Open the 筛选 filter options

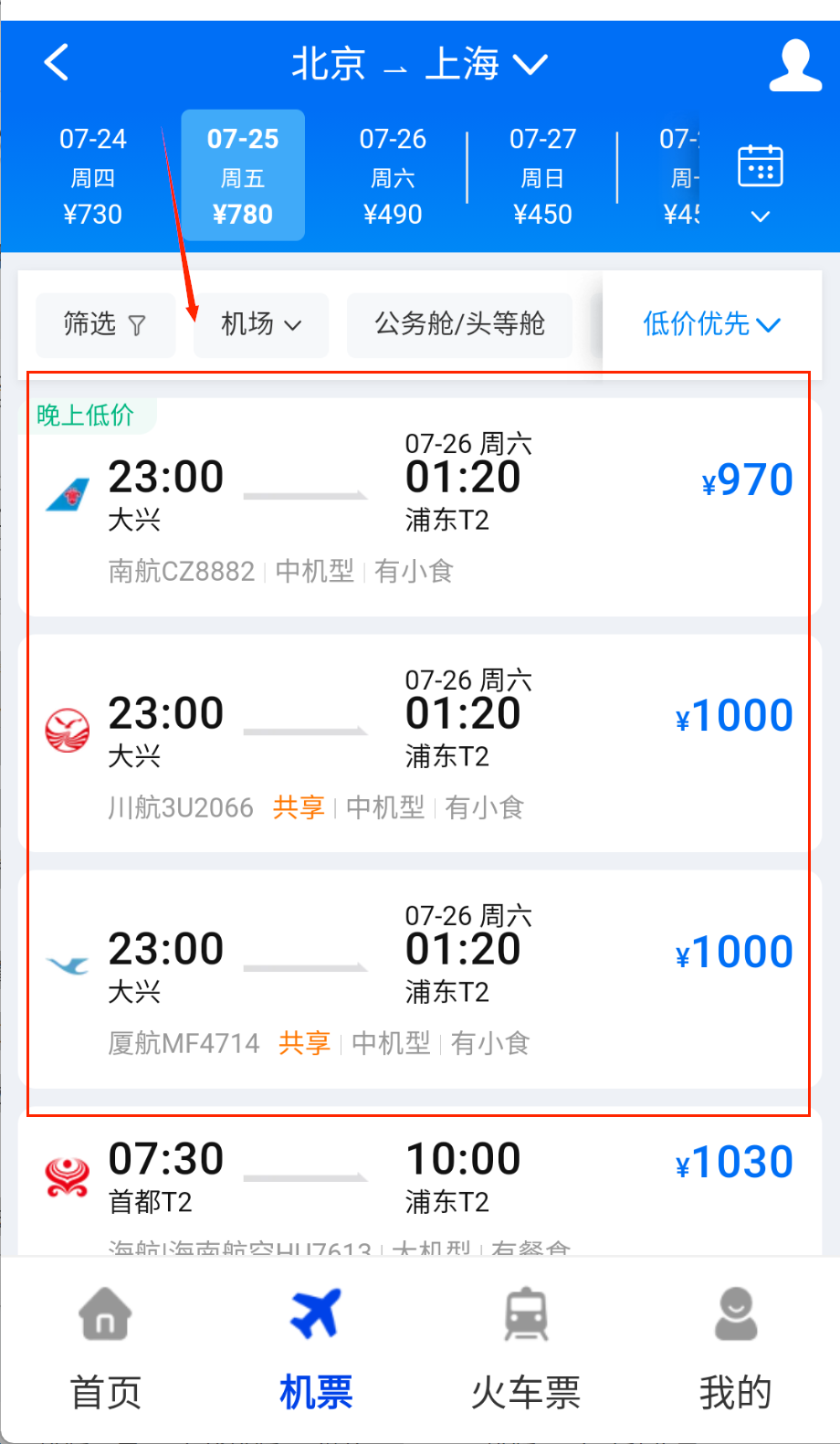coord(105,324)
